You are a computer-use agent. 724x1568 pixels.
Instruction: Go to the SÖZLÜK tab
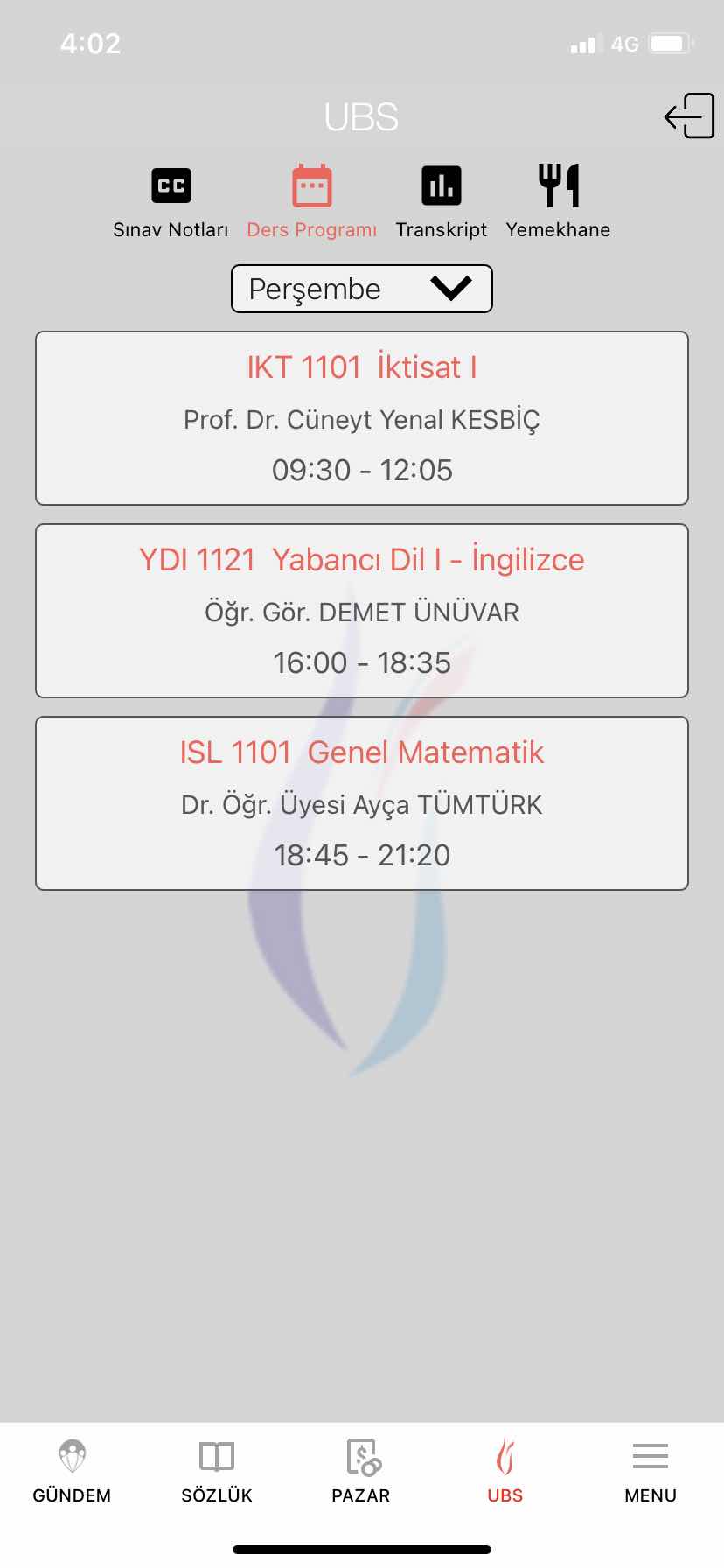tap(217, 1472)
